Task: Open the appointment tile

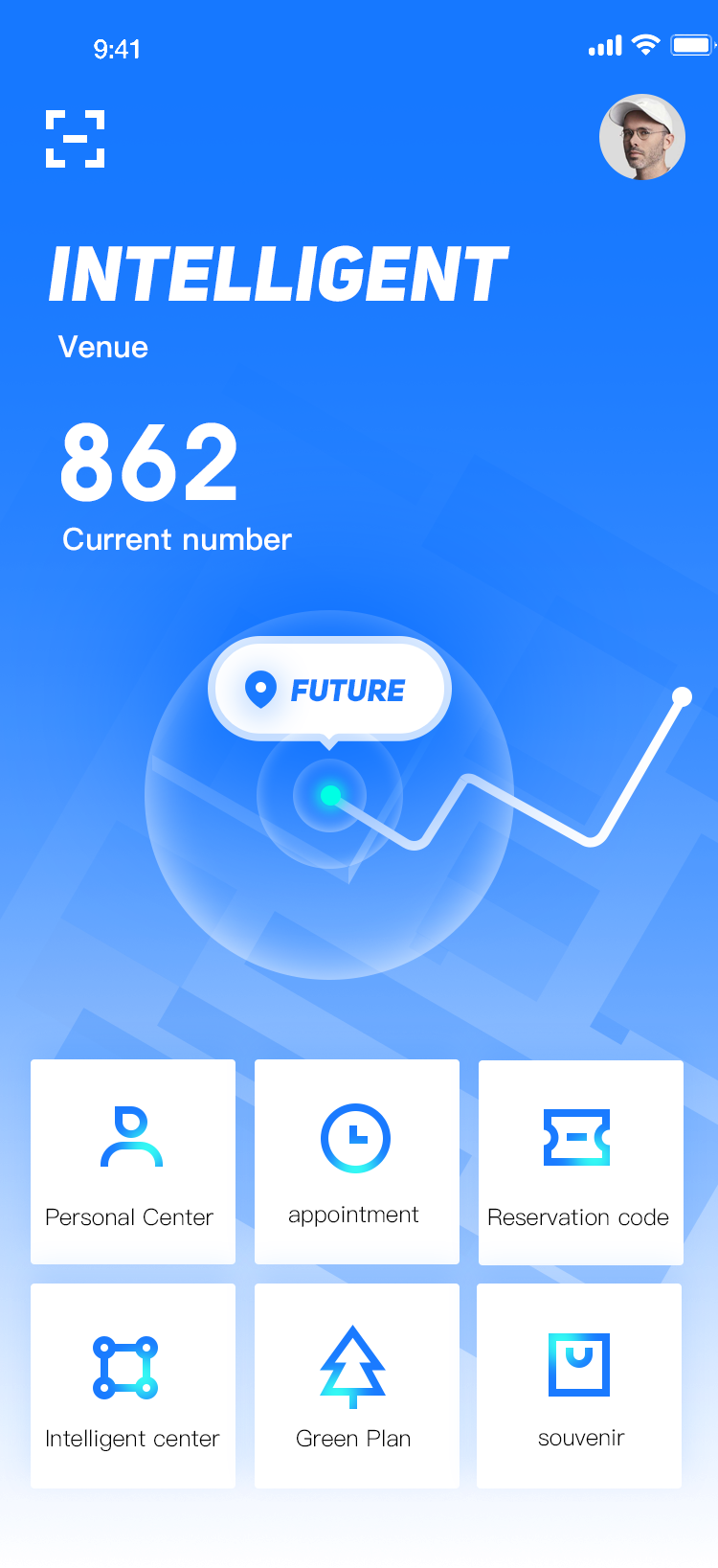Action: [357, 1162]
